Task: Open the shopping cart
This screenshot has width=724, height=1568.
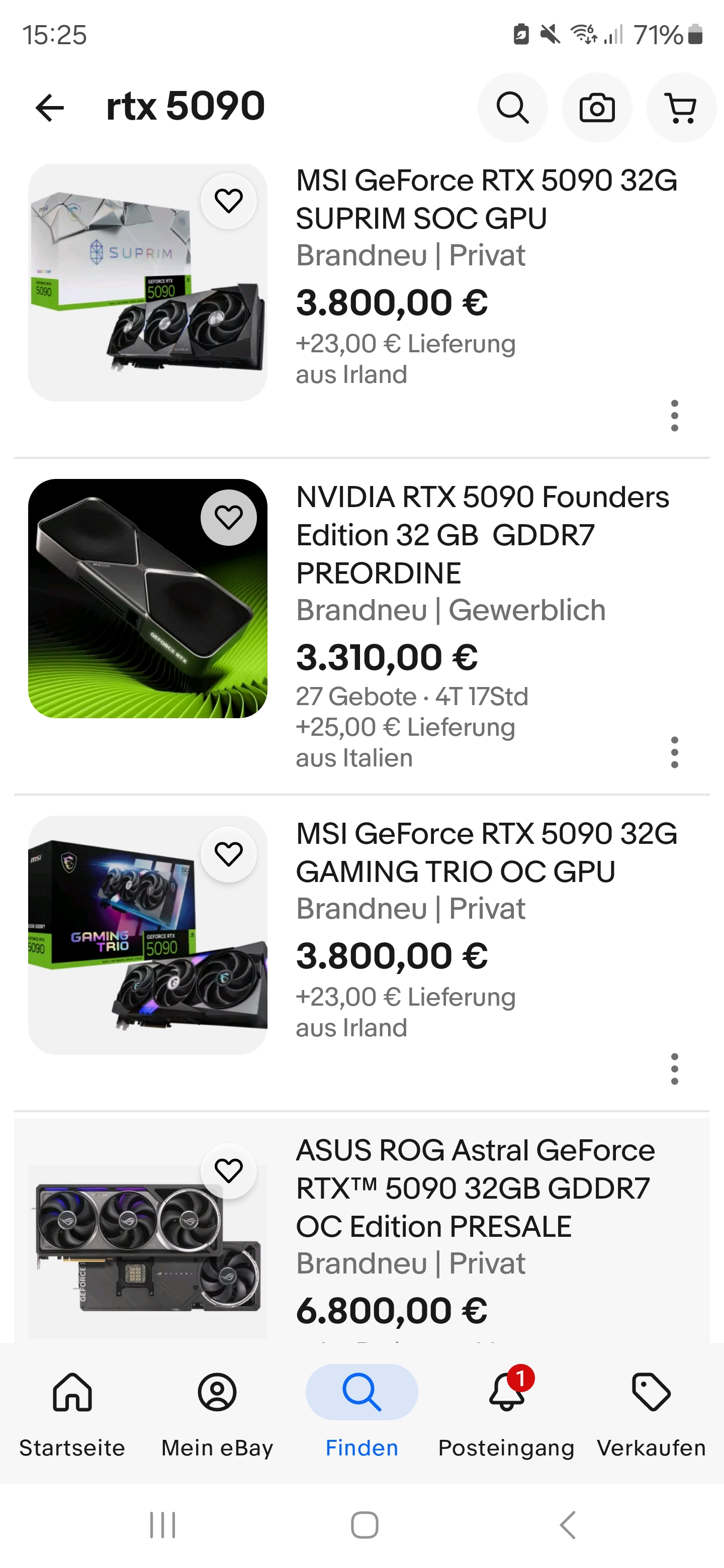Action: click(x=681, y=108)
